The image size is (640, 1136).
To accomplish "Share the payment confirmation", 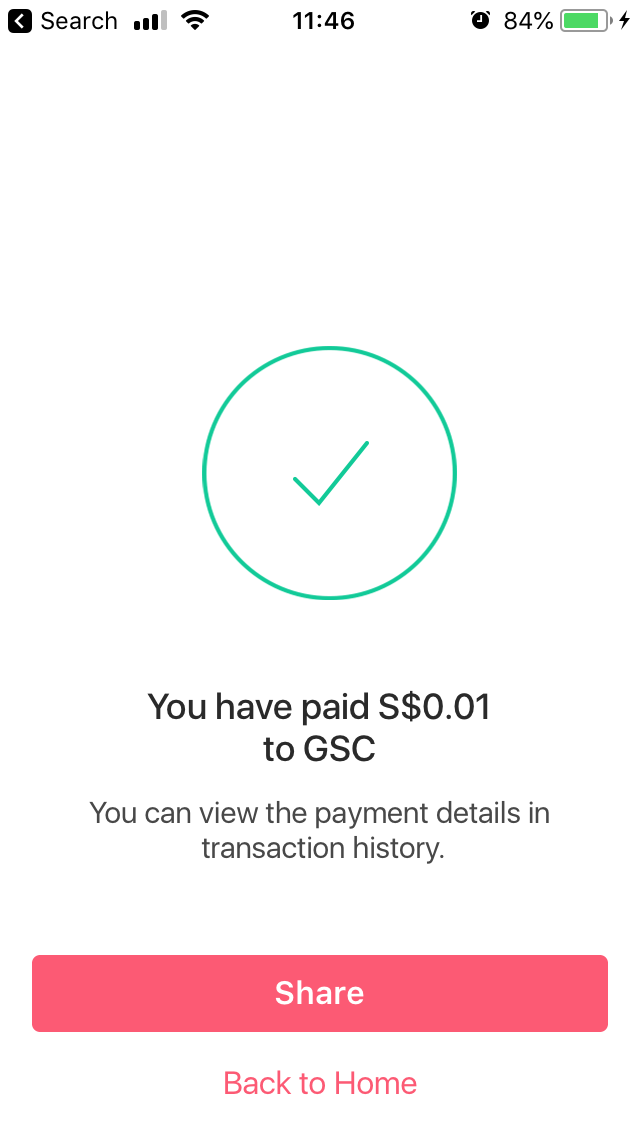I will [320, 993].
